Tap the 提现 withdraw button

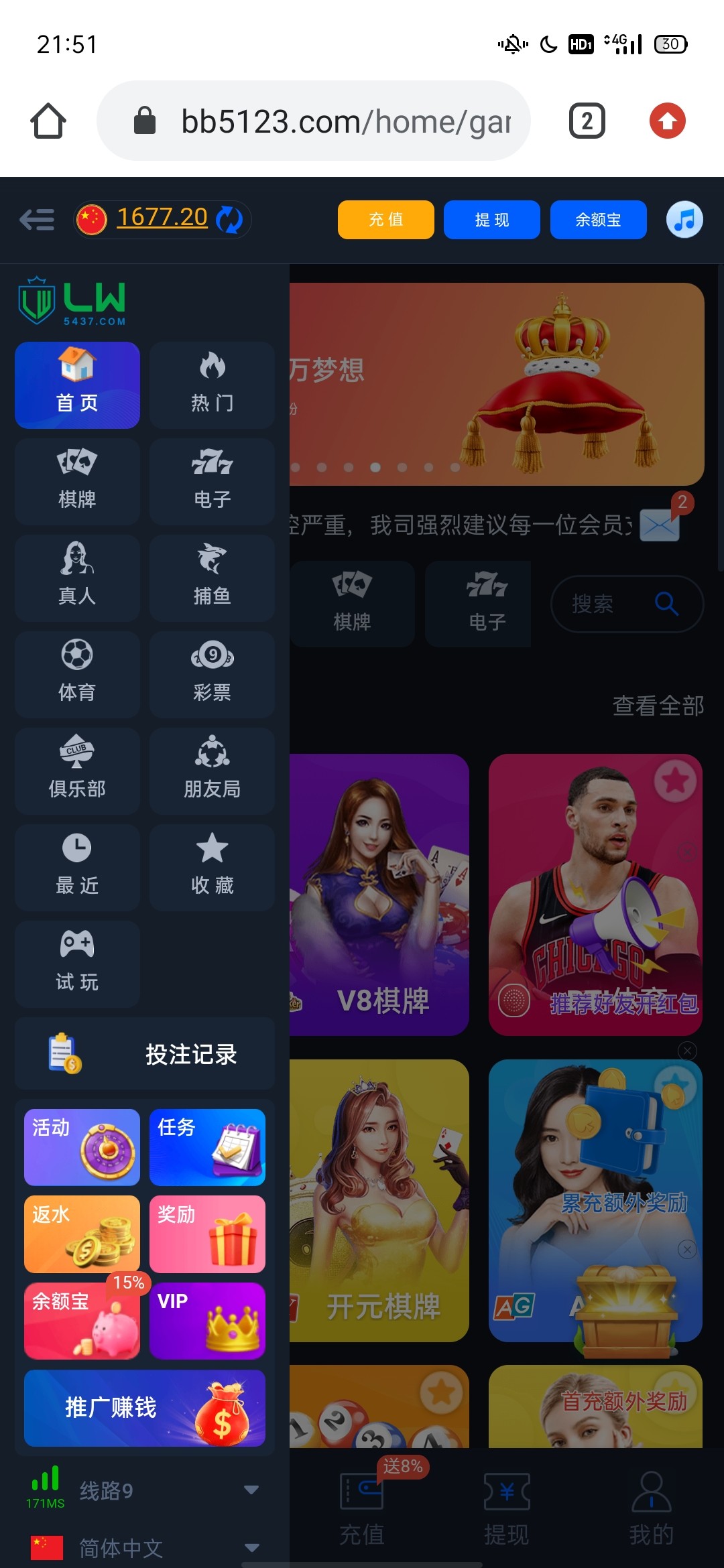(x=491, y=220)
